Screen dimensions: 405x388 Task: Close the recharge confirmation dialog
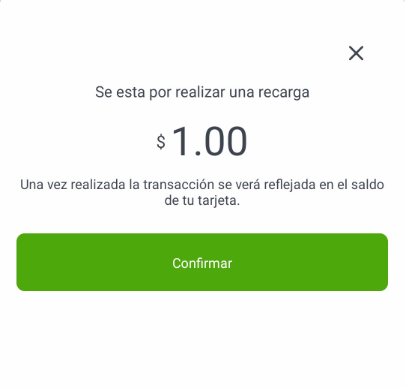coord(356,53)
